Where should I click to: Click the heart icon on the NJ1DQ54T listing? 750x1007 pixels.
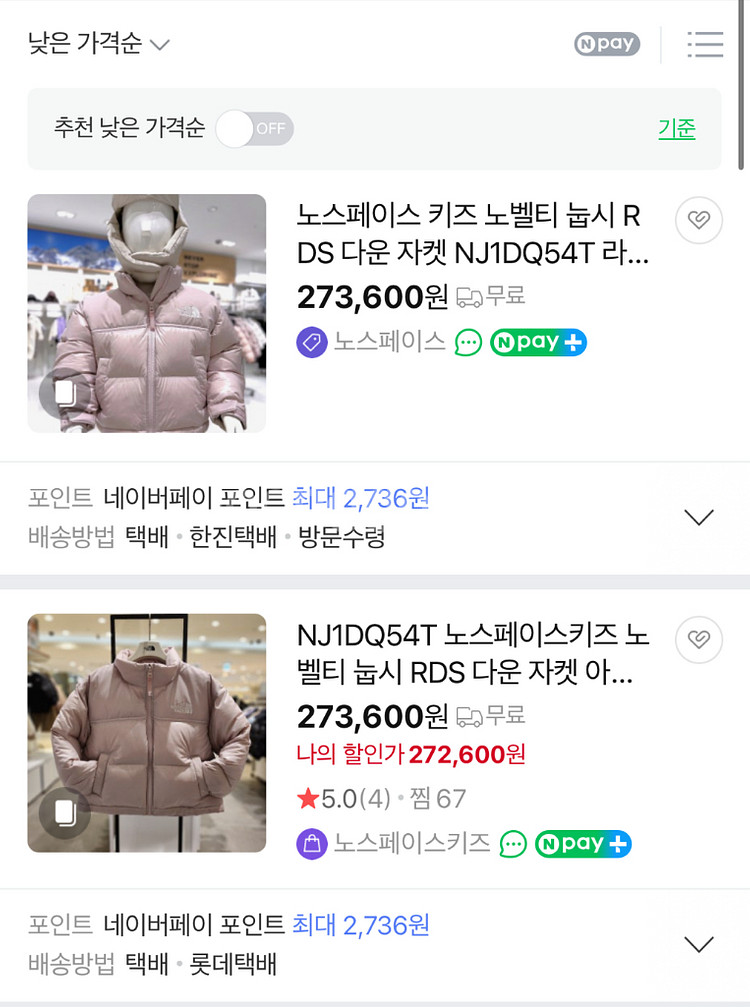pyautogui.click(x=698, y=640)
